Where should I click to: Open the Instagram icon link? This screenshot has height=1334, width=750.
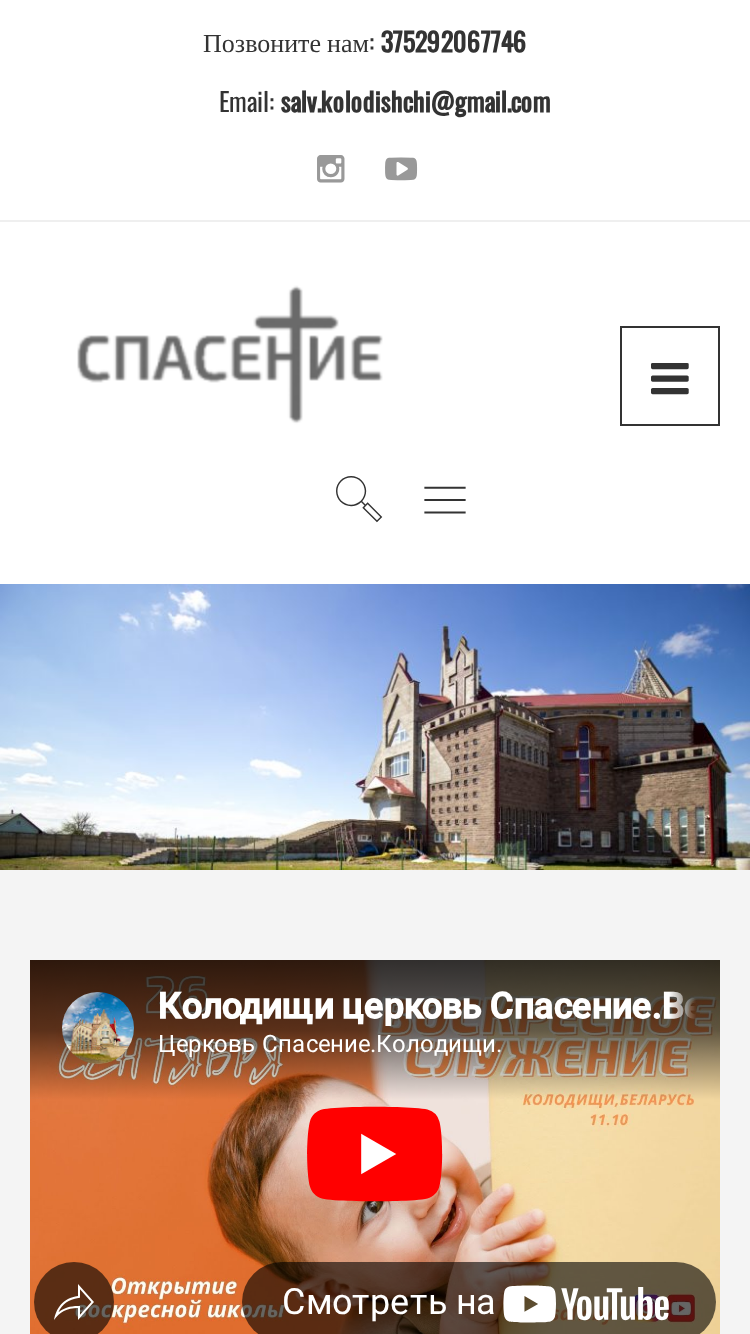(x=331, y=169)
